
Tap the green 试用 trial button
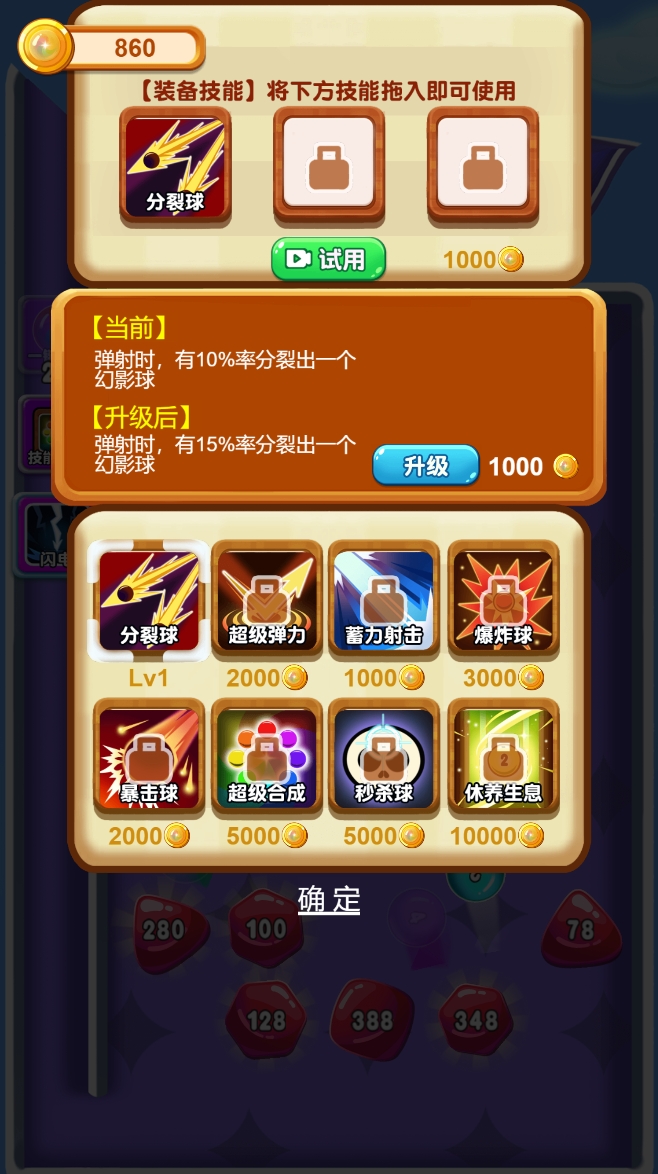pos(328,259)
